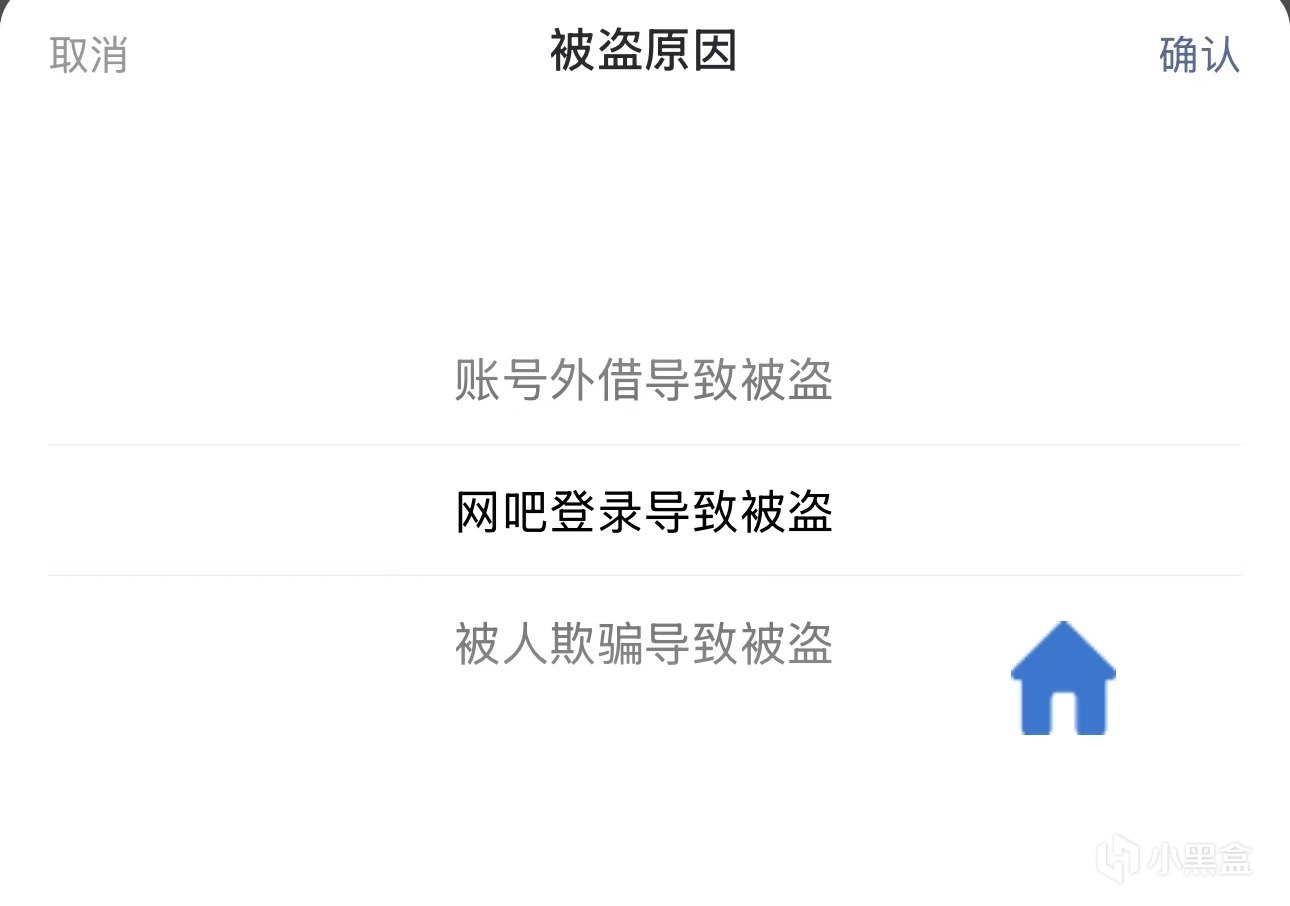Pick 被人欺骗导致被盗 from the list
Viewport: 1290px width, 906px height.
[x=644, y=643]
